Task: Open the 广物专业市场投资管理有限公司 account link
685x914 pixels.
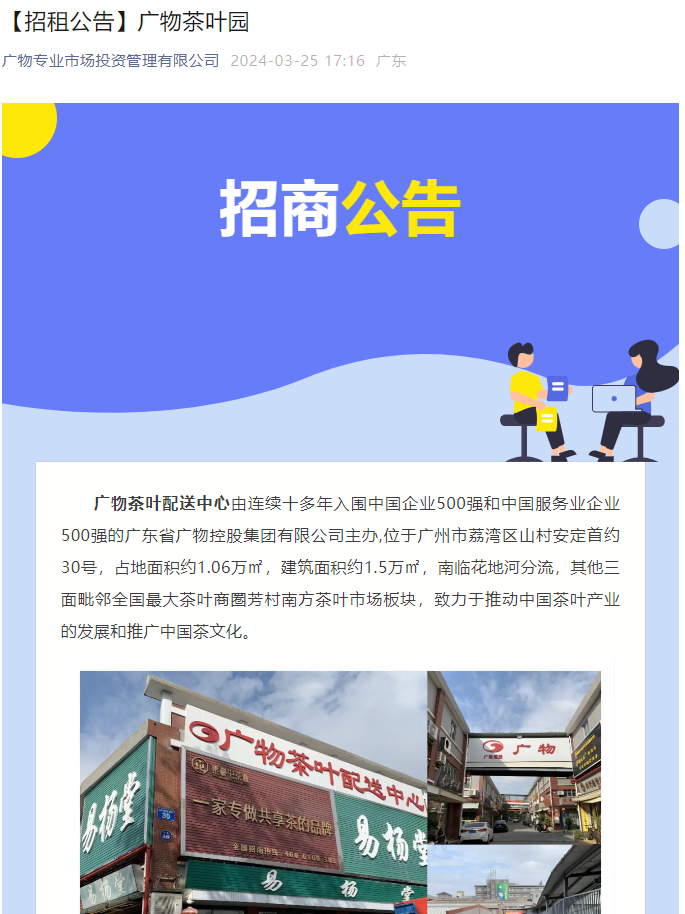Action: pos(110,61)
